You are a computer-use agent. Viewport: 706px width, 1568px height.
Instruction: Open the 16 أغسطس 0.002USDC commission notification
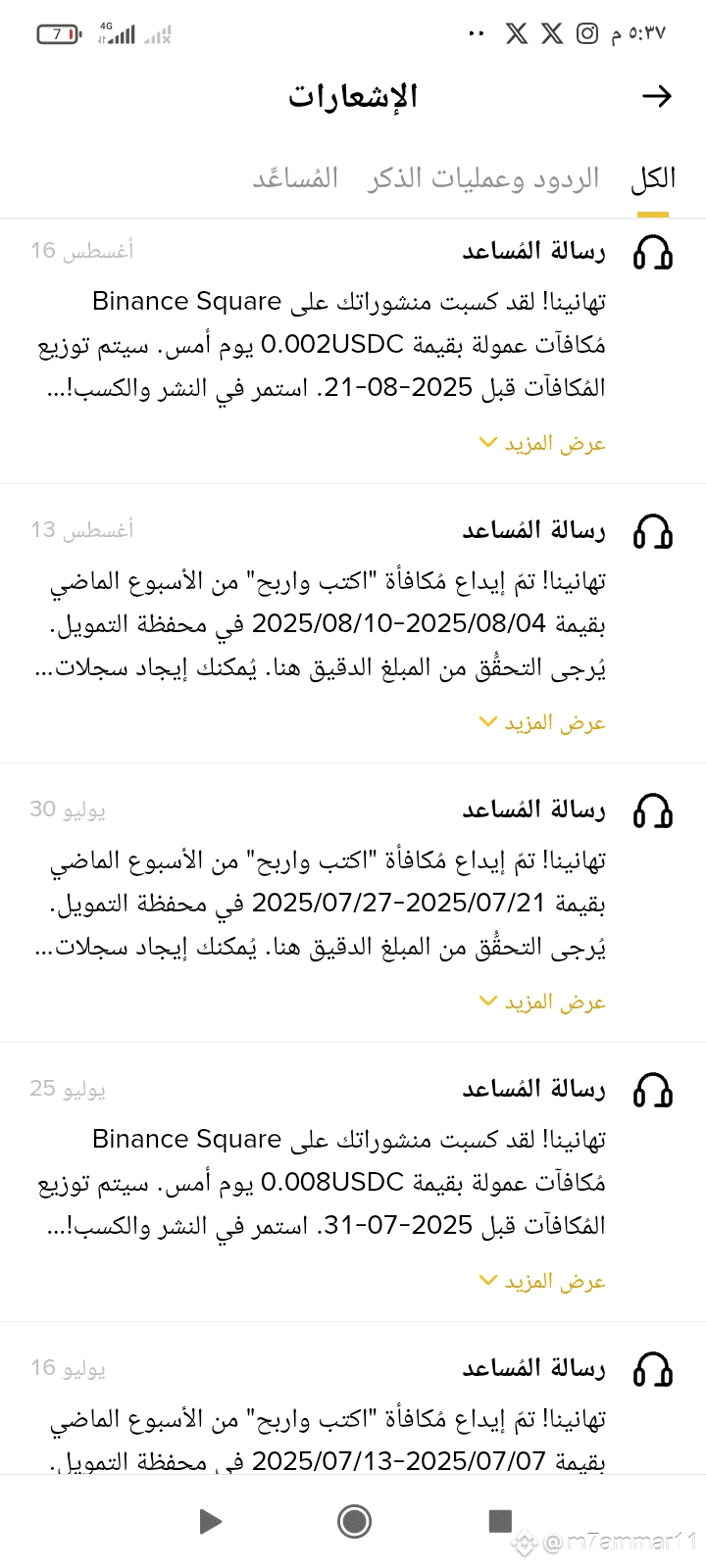pos(353,345)
